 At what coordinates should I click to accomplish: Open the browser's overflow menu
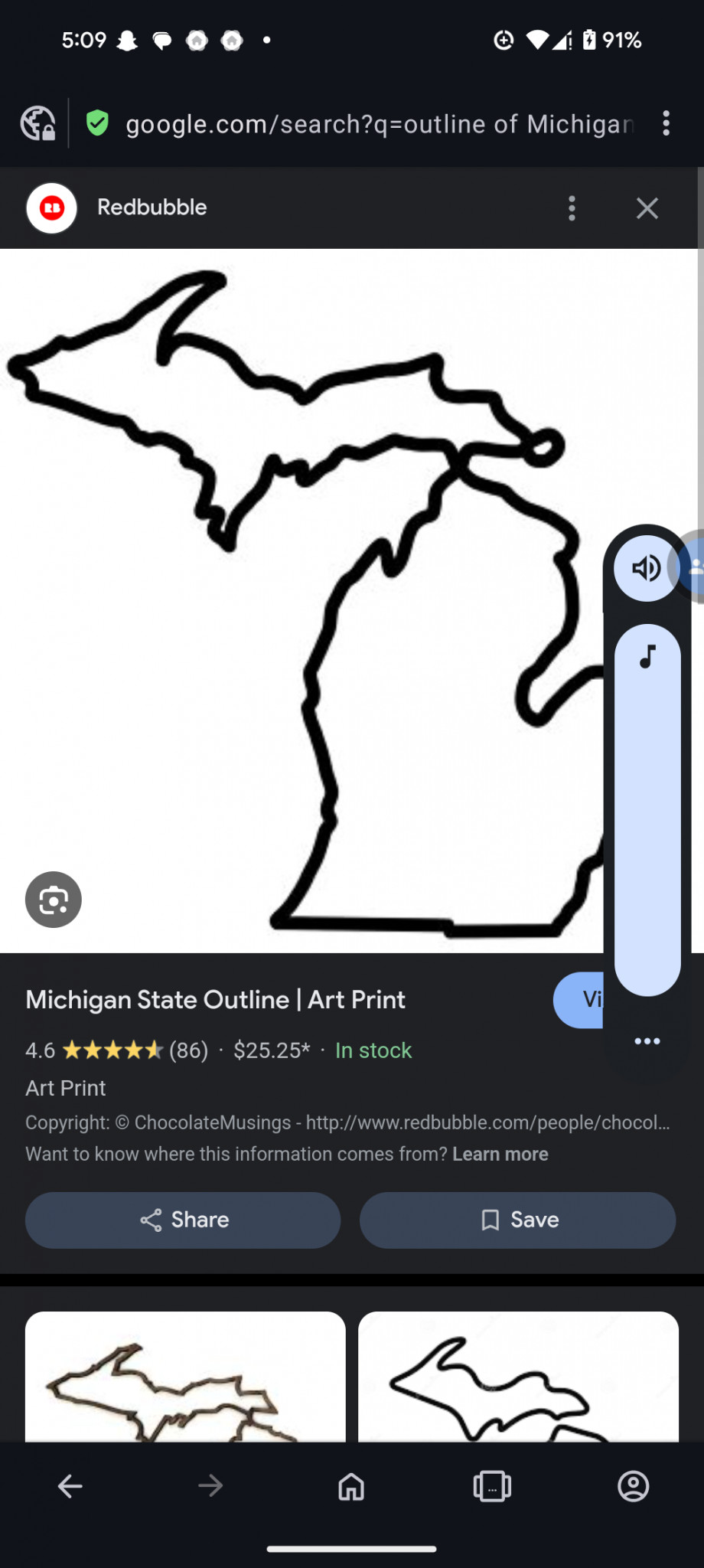[666, 123]
